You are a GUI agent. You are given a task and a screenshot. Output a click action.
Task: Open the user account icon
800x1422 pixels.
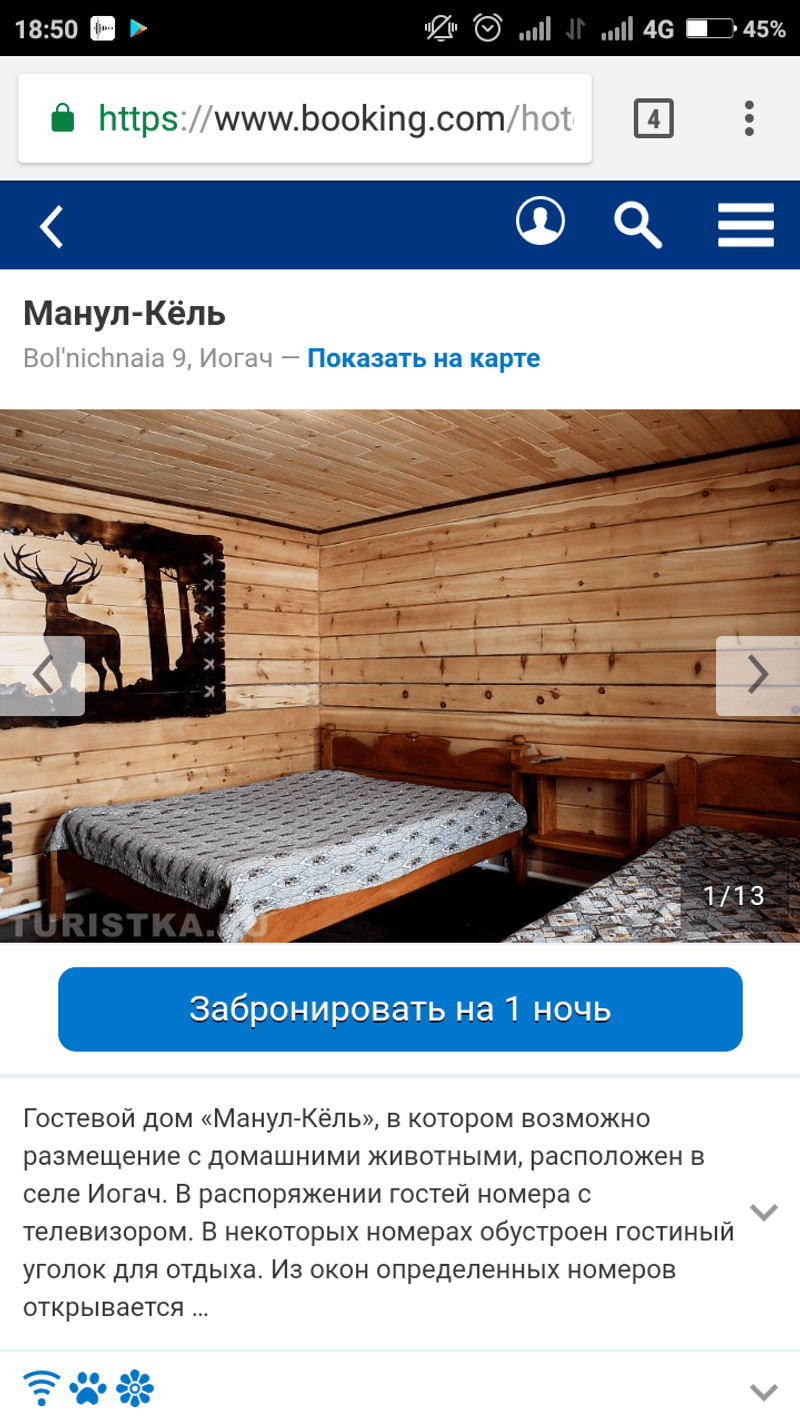click(540, 222)
